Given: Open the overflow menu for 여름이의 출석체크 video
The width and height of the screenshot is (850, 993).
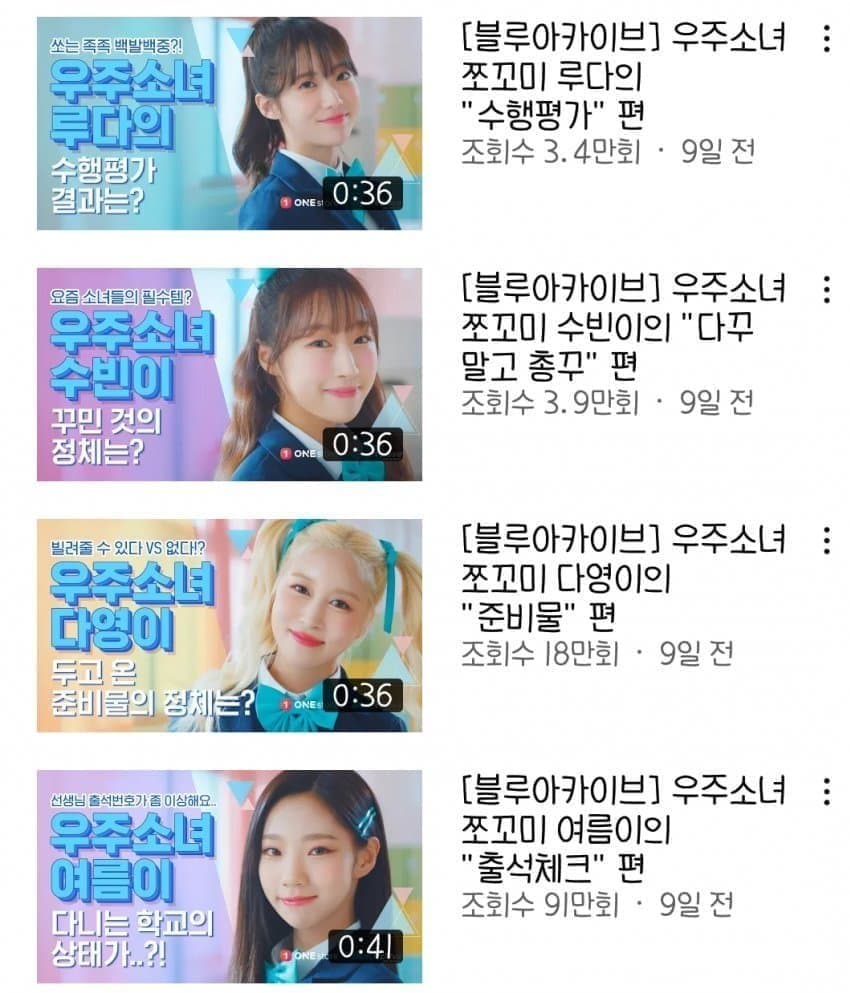Looking at the screenshot, I should pos(826,791).
